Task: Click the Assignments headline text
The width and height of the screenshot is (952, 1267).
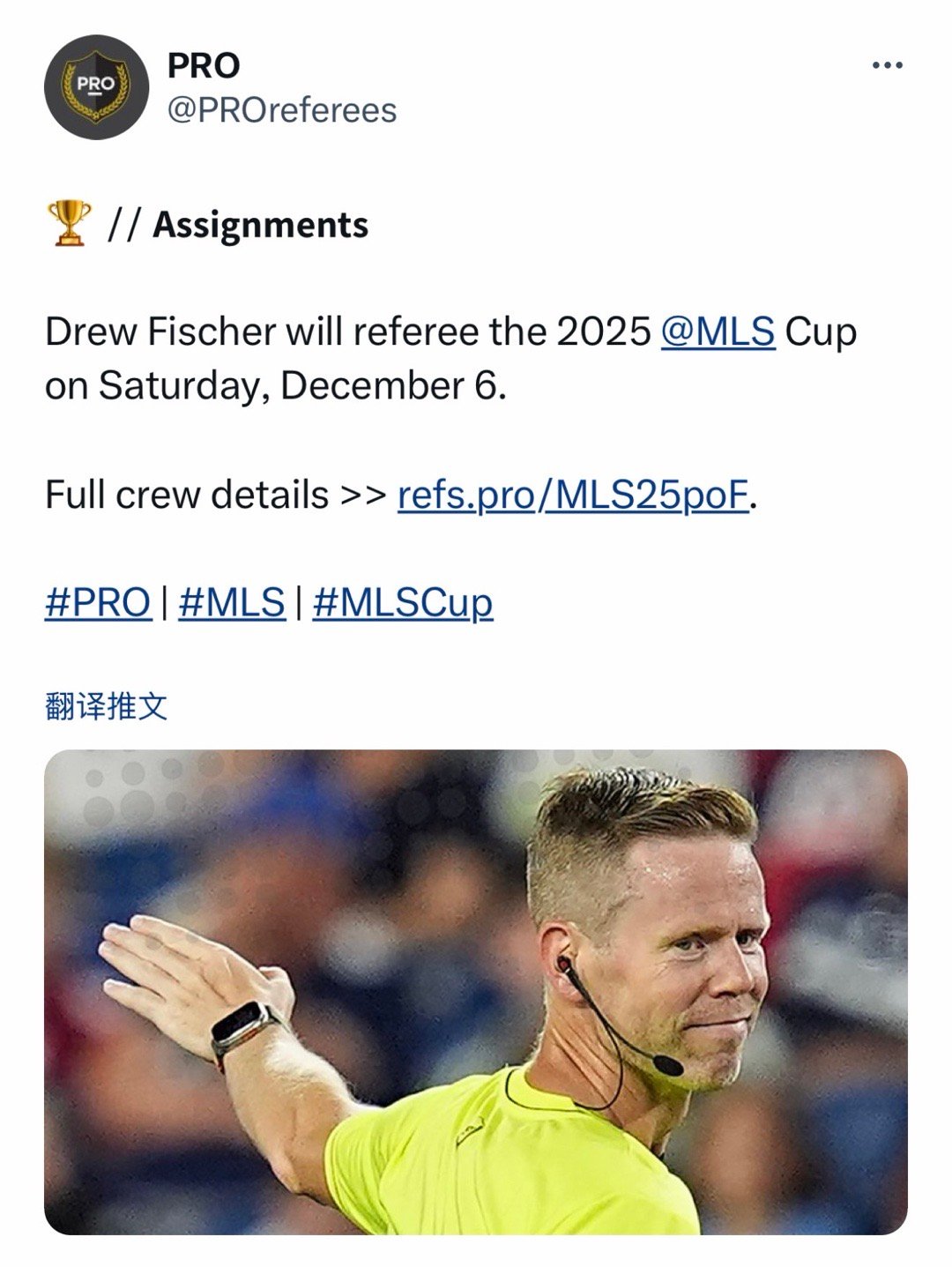Action: click(x=260, y=225)
